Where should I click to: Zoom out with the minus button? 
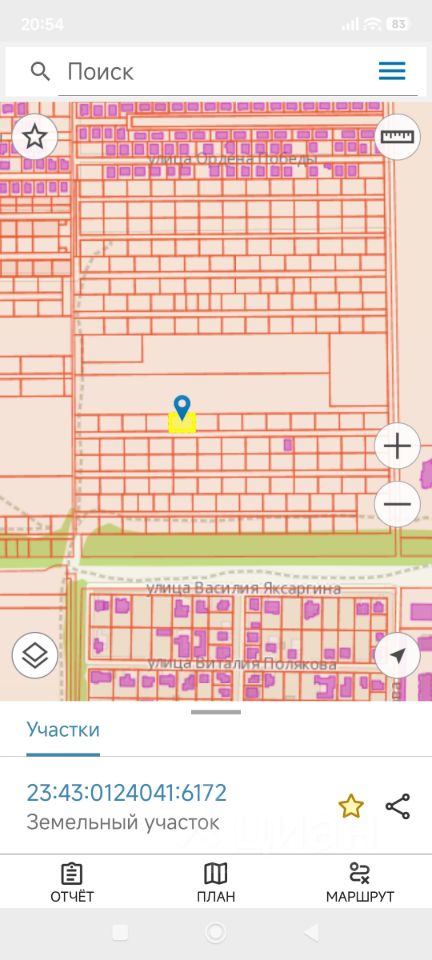click(x=397, y=504)
